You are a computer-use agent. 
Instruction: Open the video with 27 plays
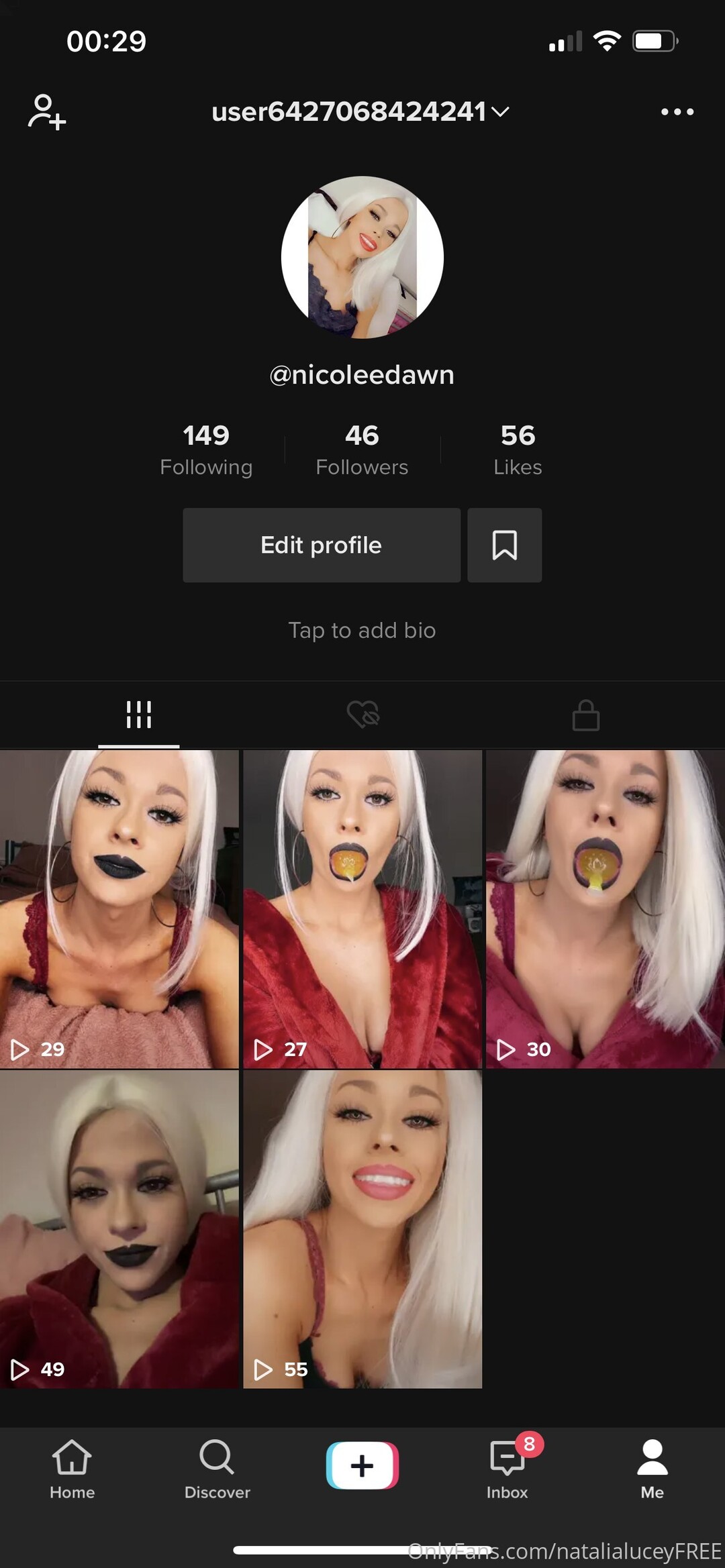(x=362, y=909)
